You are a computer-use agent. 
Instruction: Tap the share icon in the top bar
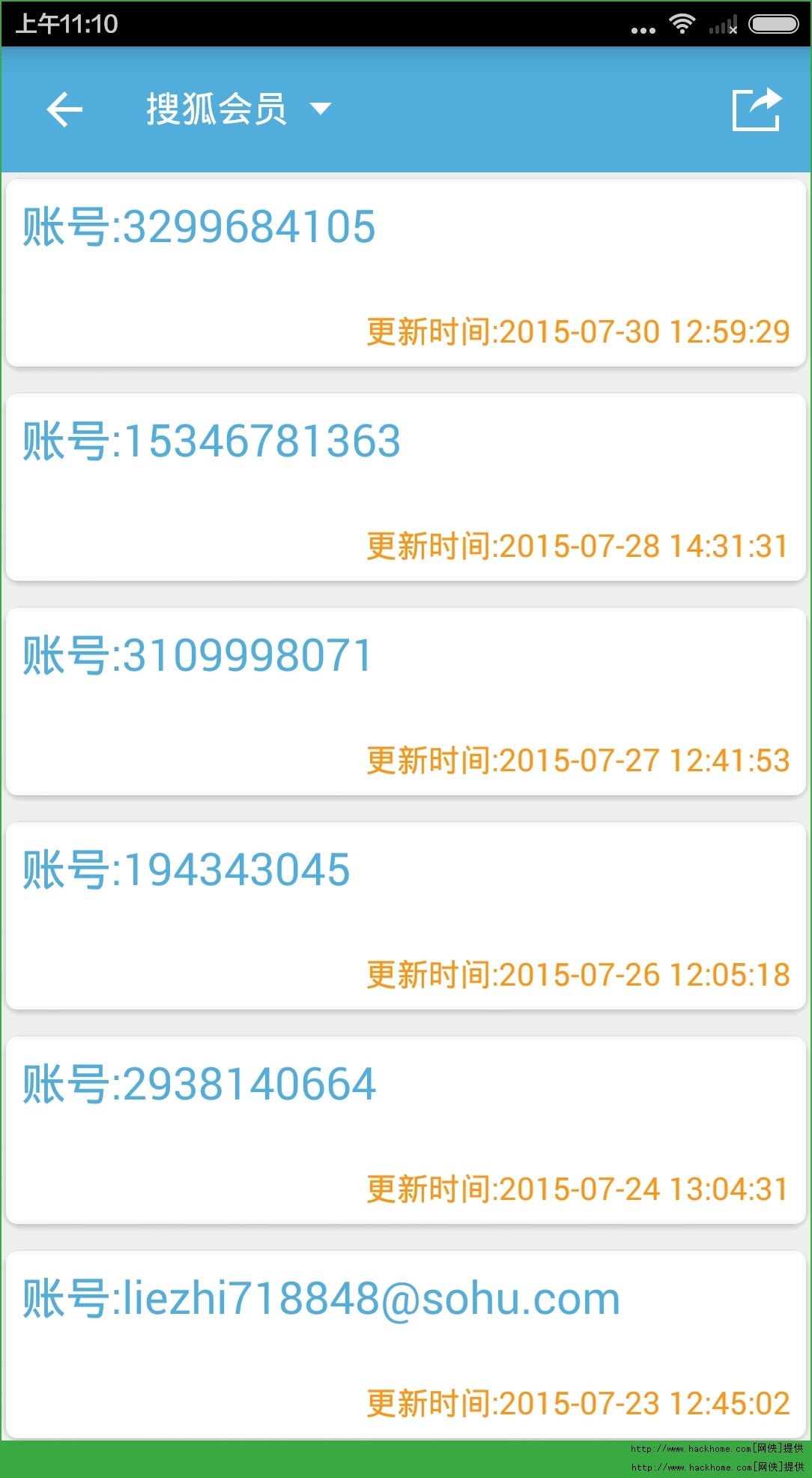click(757, 110)
